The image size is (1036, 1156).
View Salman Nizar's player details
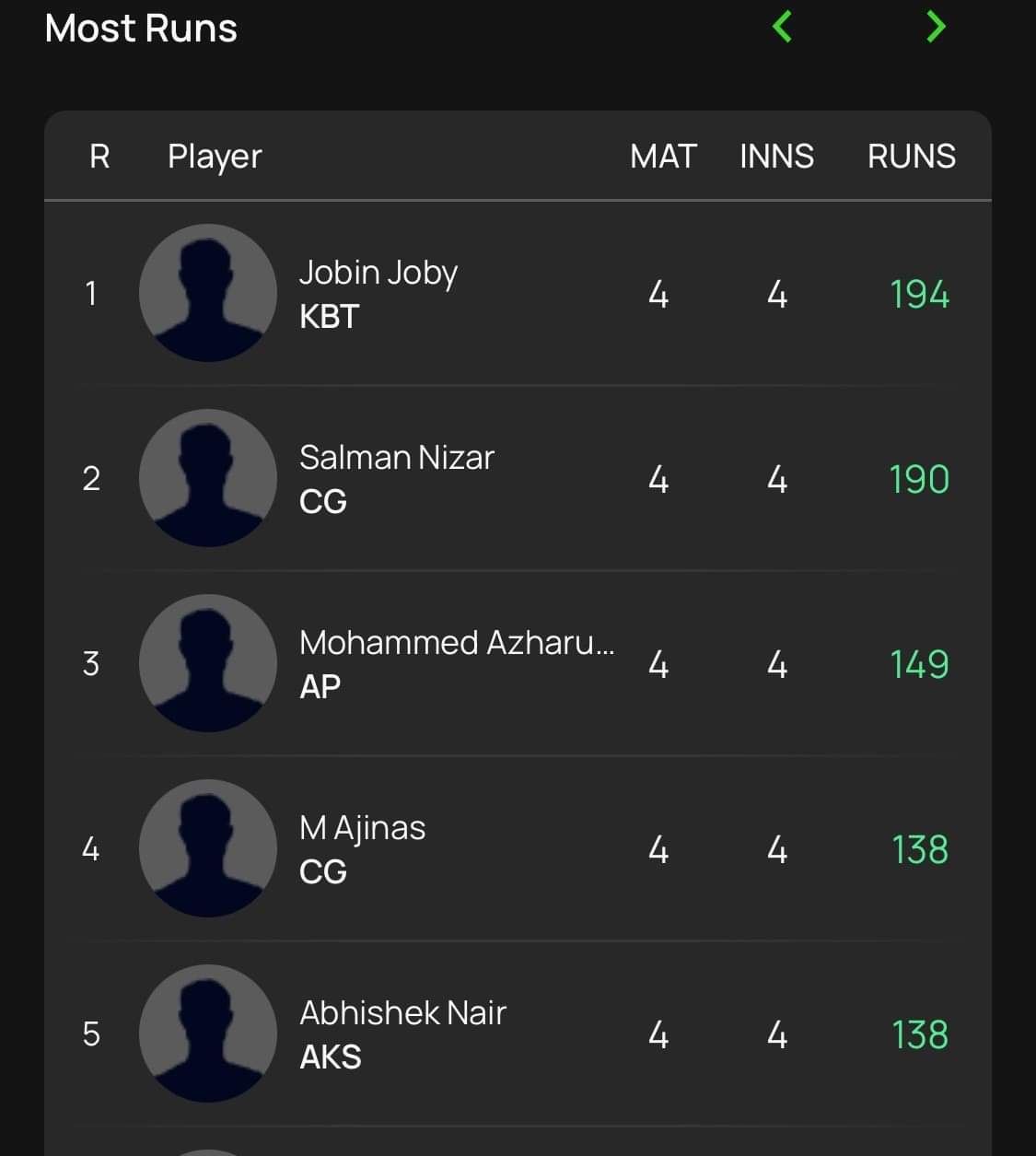pos(397,459)
